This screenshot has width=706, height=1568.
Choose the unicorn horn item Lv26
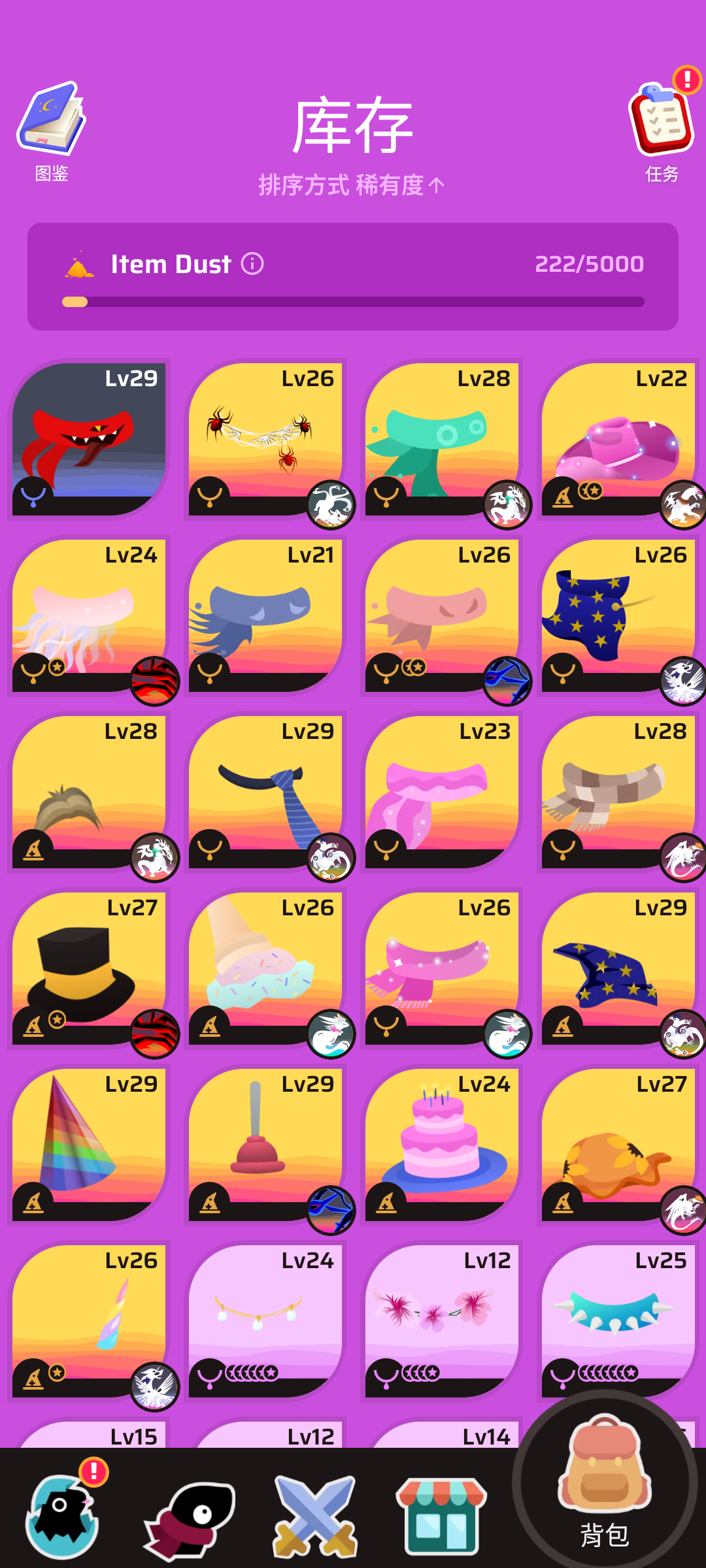pyautogui.click(x=89, y=1321)
